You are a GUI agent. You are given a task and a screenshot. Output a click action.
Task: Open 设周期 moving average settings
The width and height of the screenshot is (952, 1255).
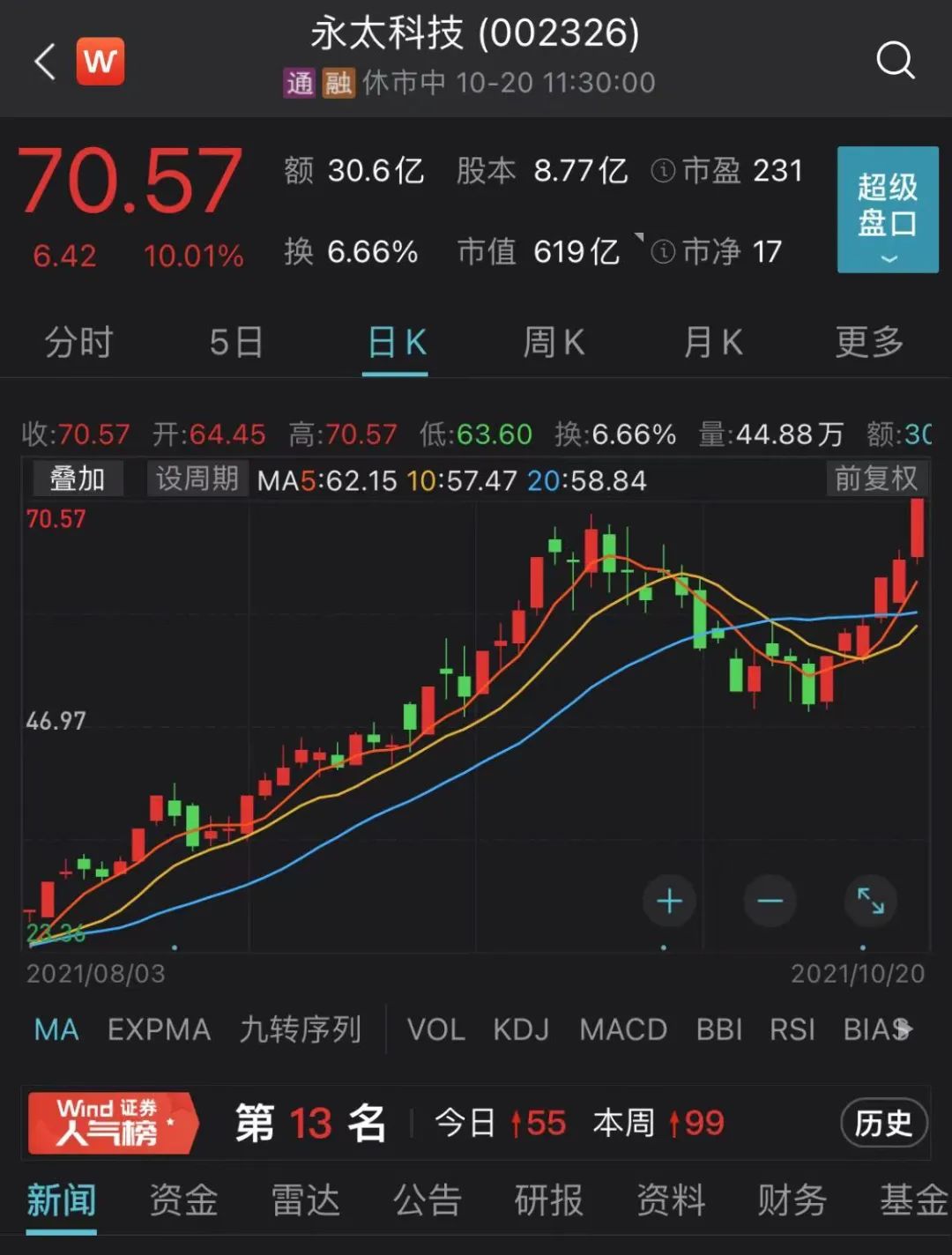pos(197,479)
